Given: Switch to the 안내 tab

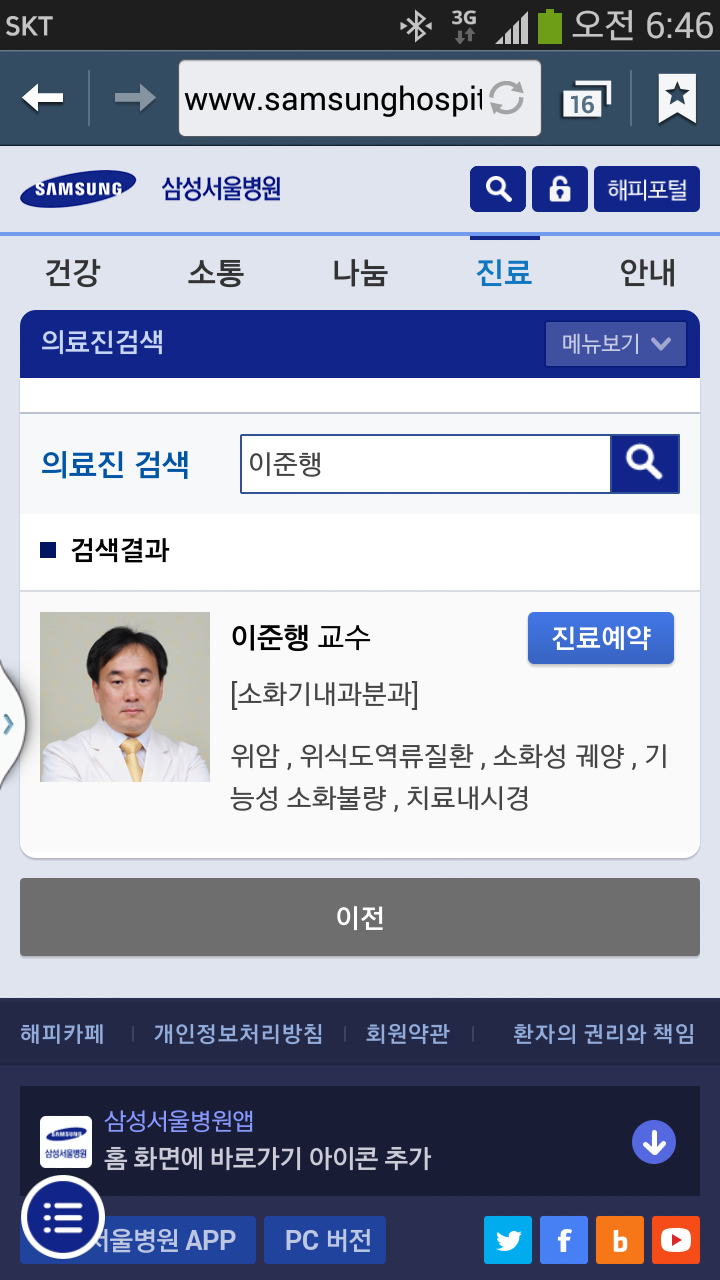Looking at the screenshot, I should (648, 272).
